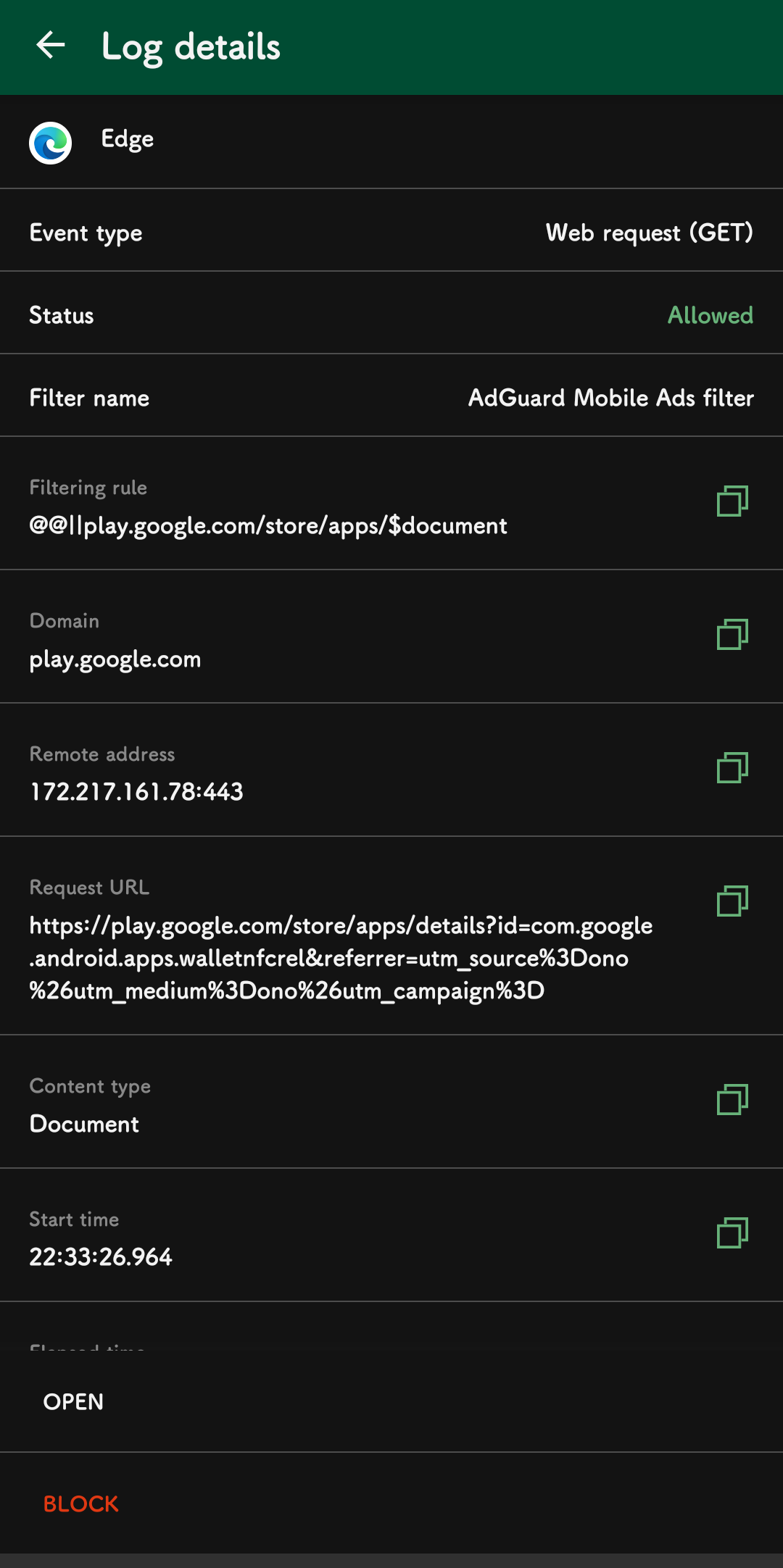Copy the content type value
783x1568 pixels.
point(732,1100)
